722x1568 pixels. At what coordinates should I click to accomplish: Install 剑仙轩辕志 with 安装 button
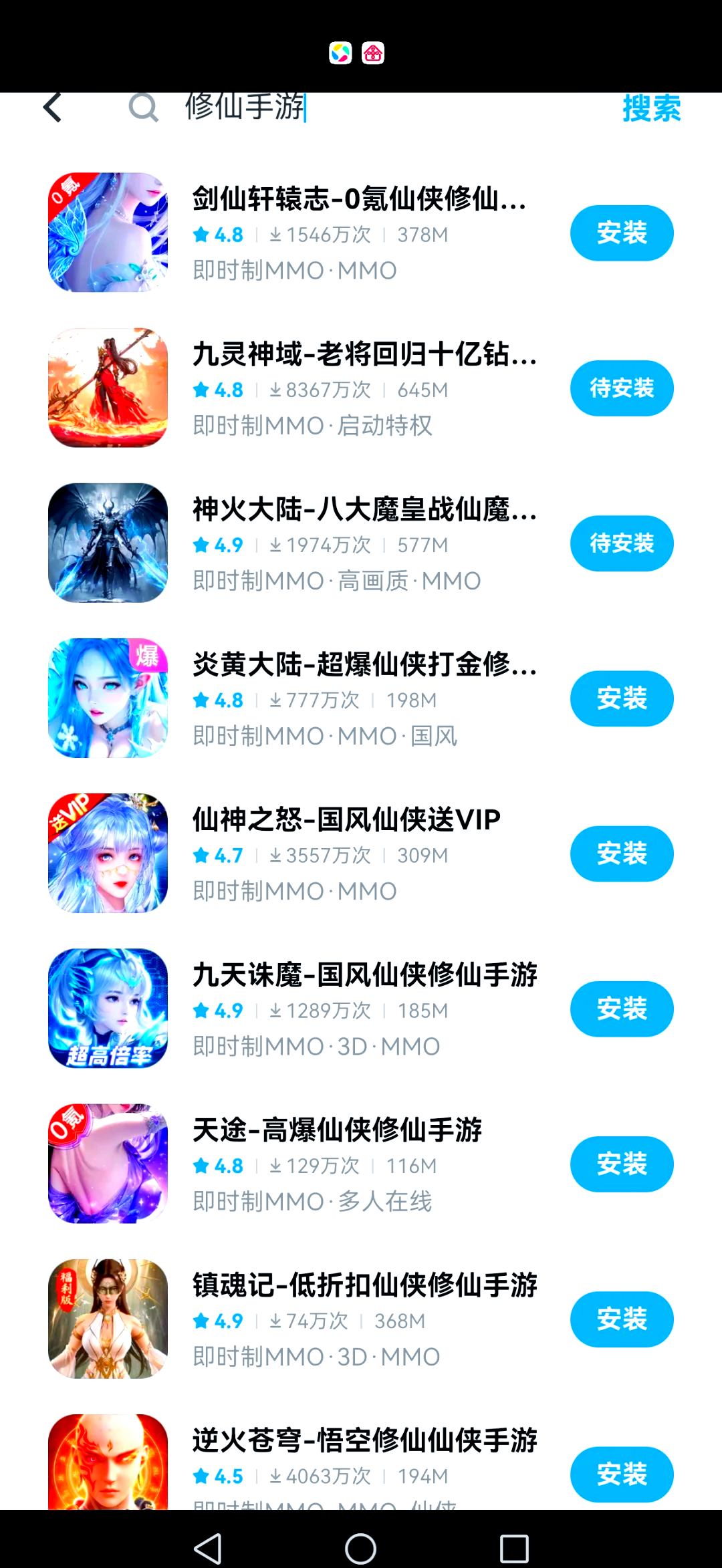(x=621, y=233)
